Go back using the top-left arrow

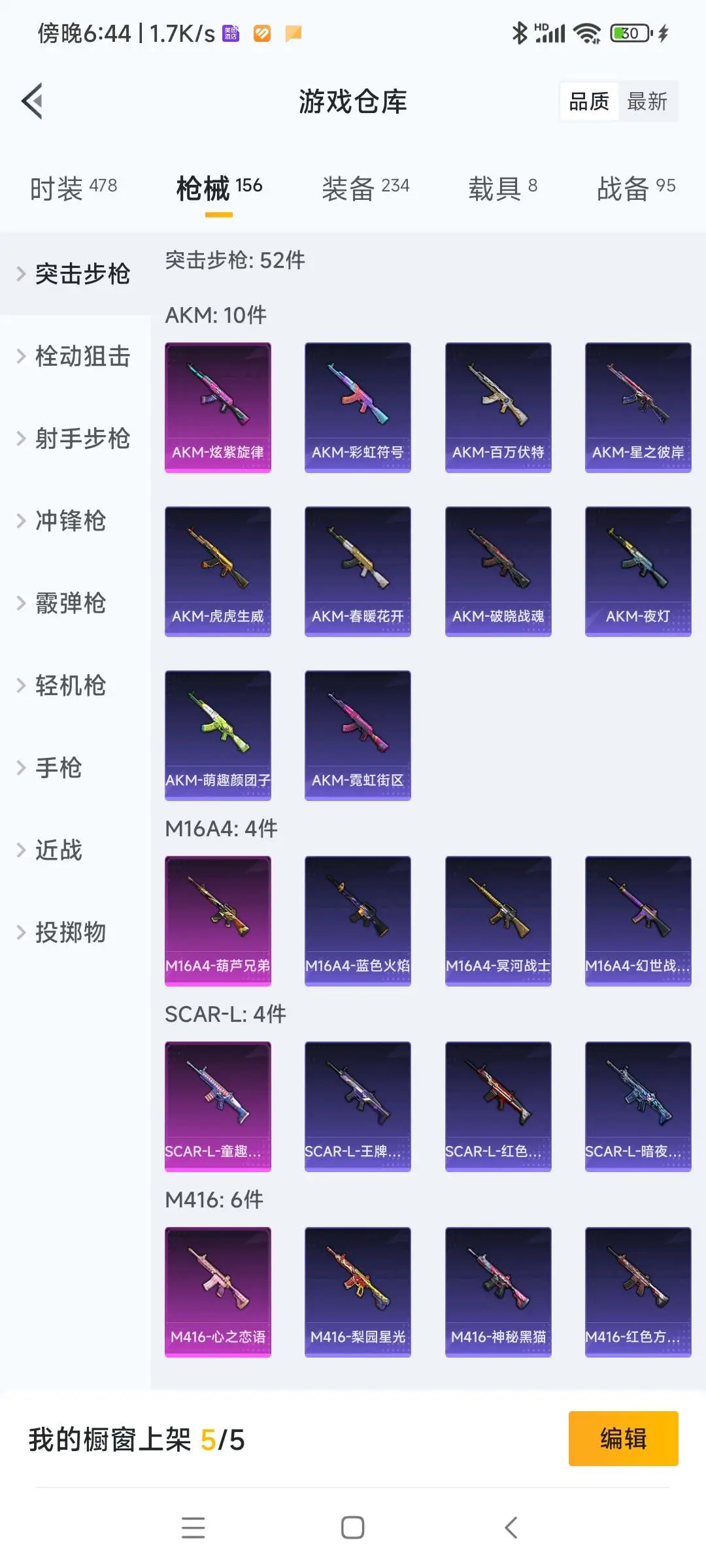[32, 101]
